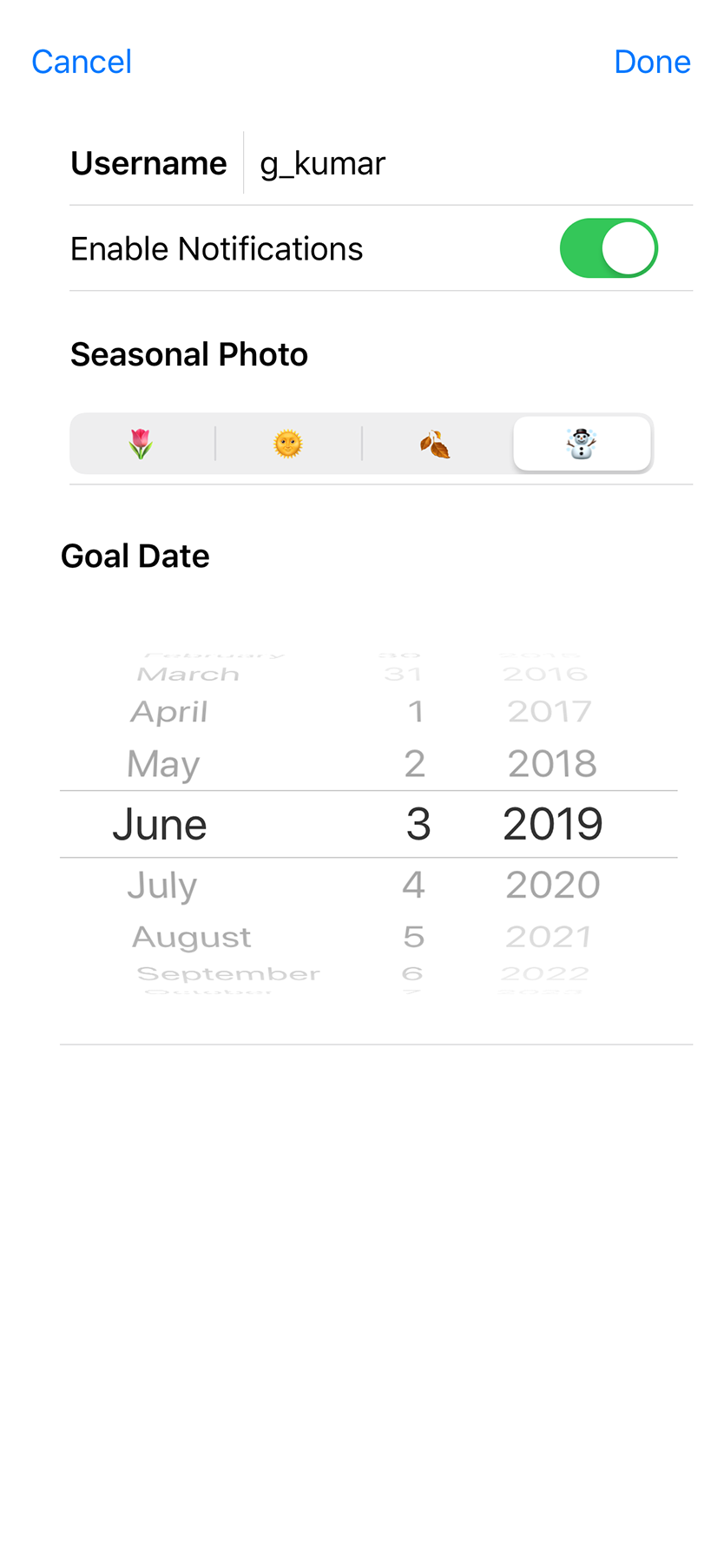Select the sun summer photo segment
Image resolution: width=724 pixels, height=1568 pixels.
(x=288, y=444)
